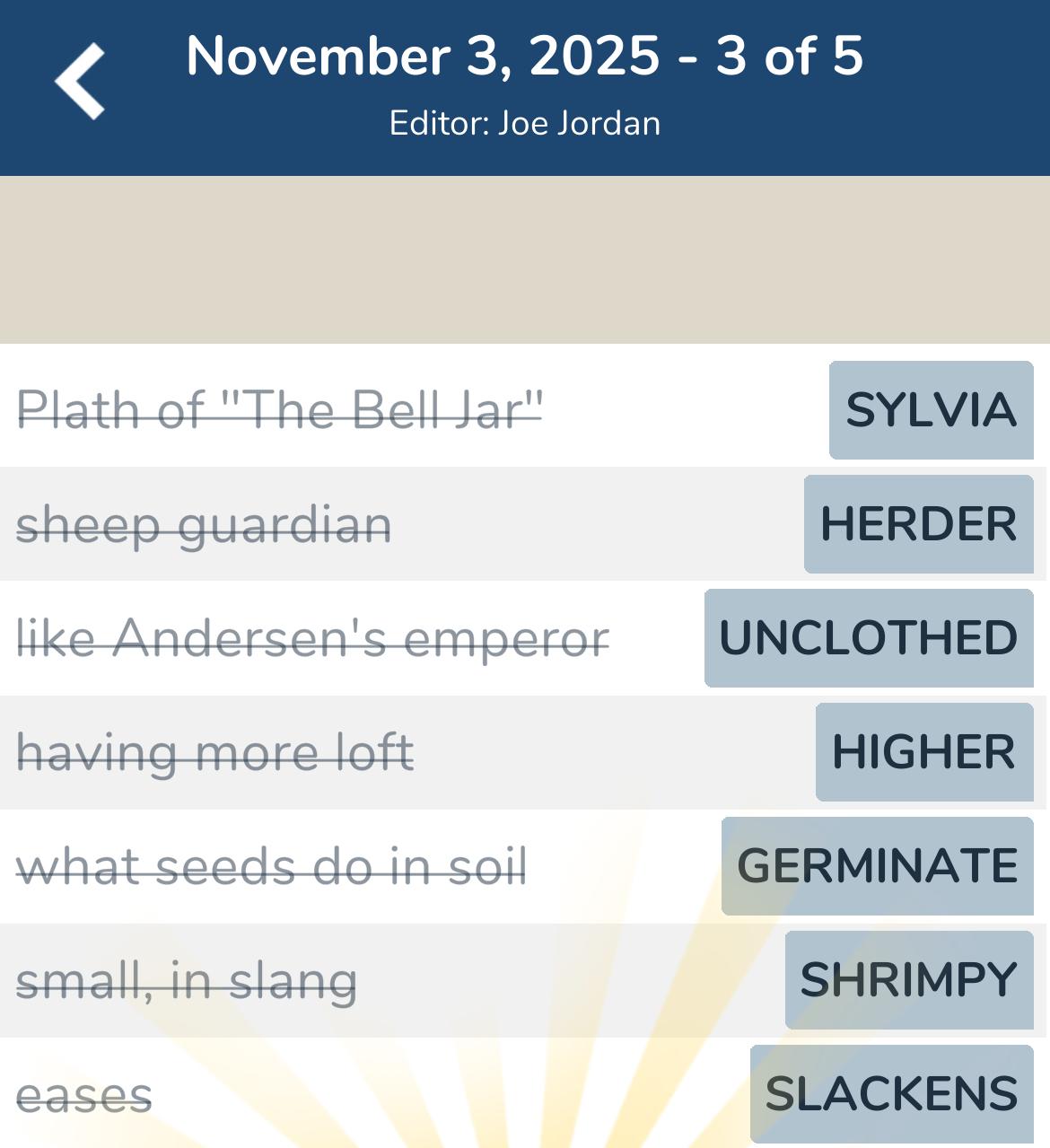This screenshot has width=1050, height=1148.
Task: Click the sheep guardian clue
Action: pyautogui.click(x=205, y=525)
